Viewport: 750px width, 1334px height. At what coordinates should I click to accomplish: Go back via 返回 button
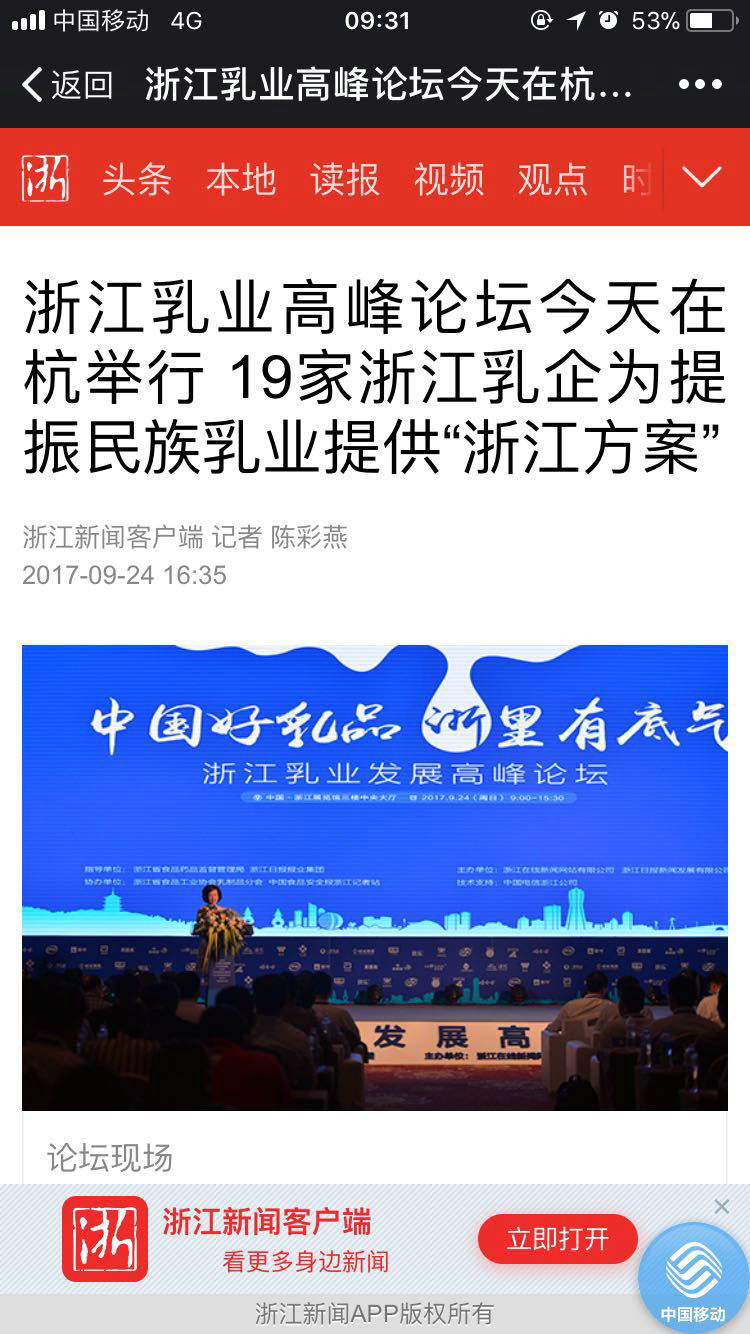point(68,85)
